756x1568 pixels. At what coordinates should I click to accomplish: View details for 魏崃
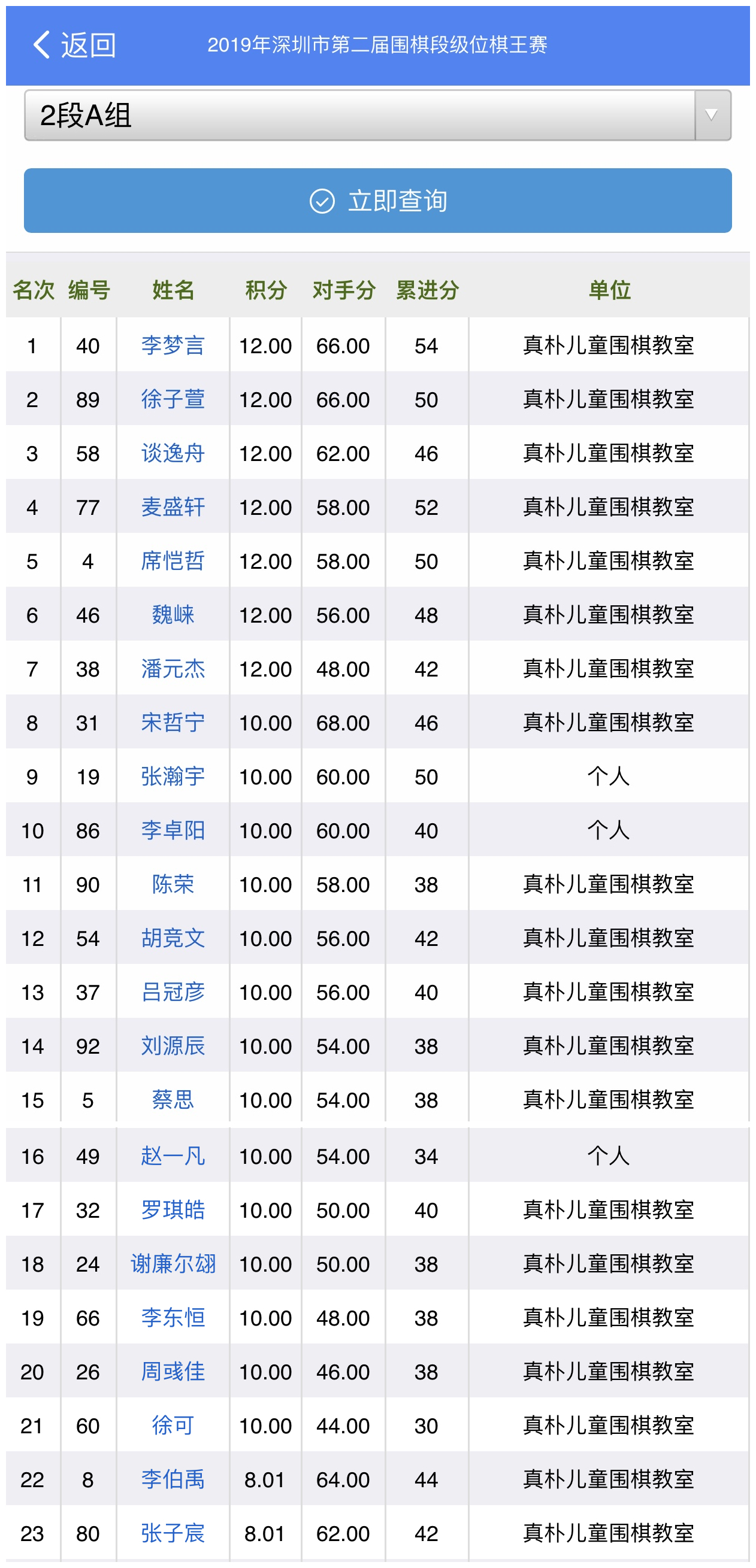173,615
